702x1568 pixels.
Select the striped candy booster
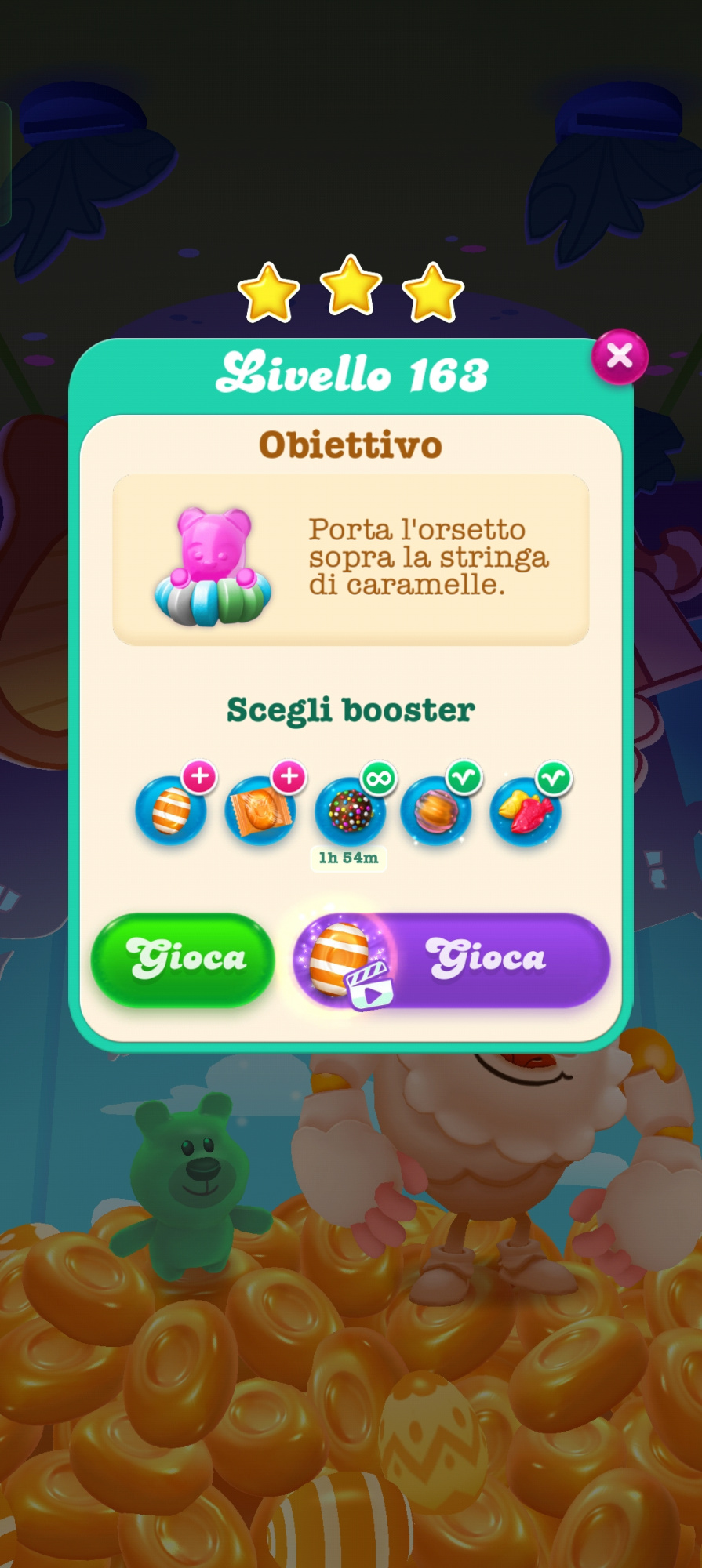pos(171,810)
